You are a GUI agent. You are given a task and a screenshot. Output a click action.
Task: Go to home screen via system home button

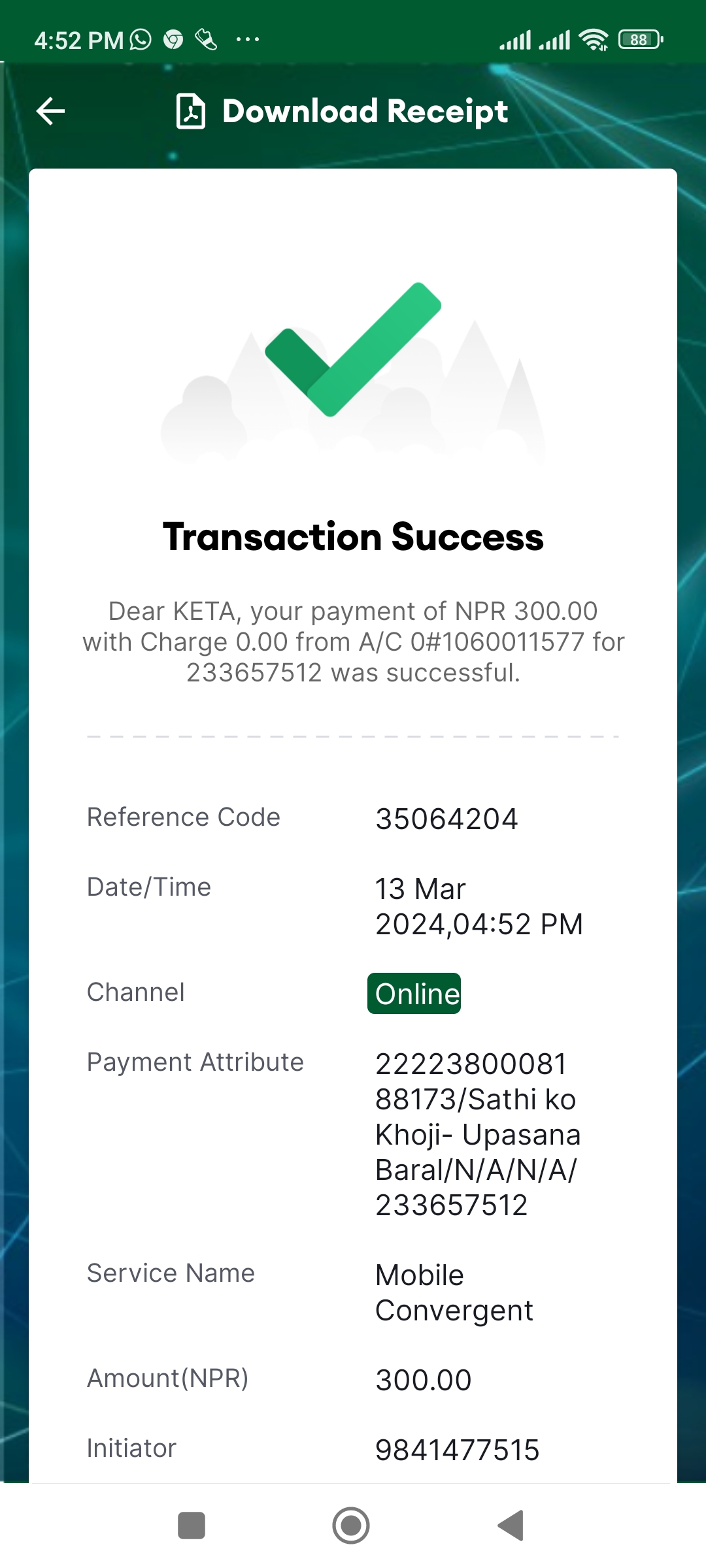(x=351, y=1526)
